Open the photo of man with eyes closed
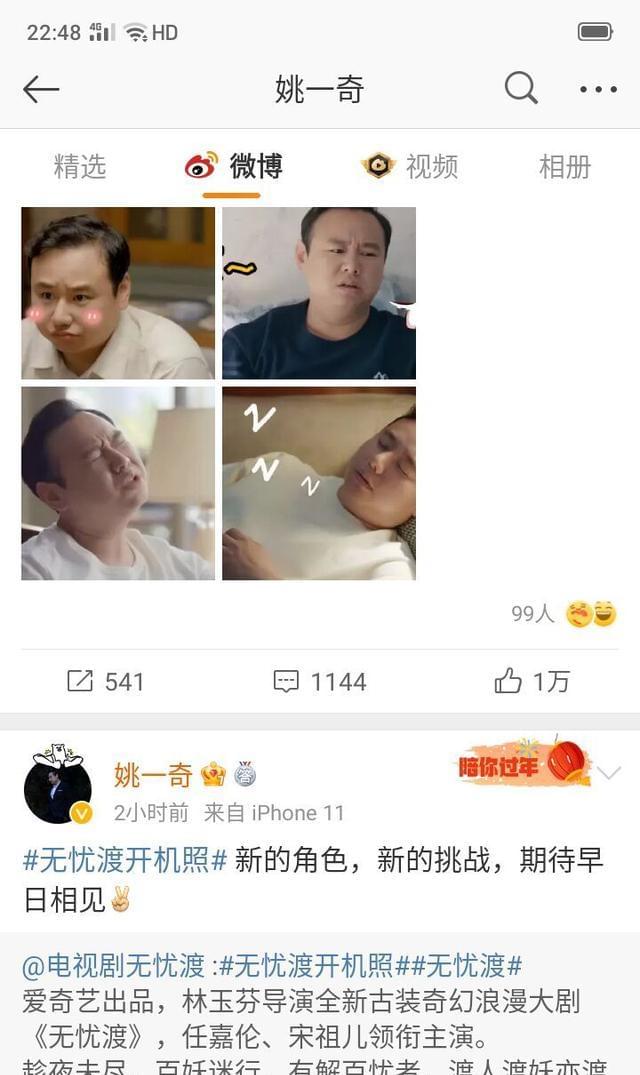This screenshot has width=640, height=1075. coord(118,484)
